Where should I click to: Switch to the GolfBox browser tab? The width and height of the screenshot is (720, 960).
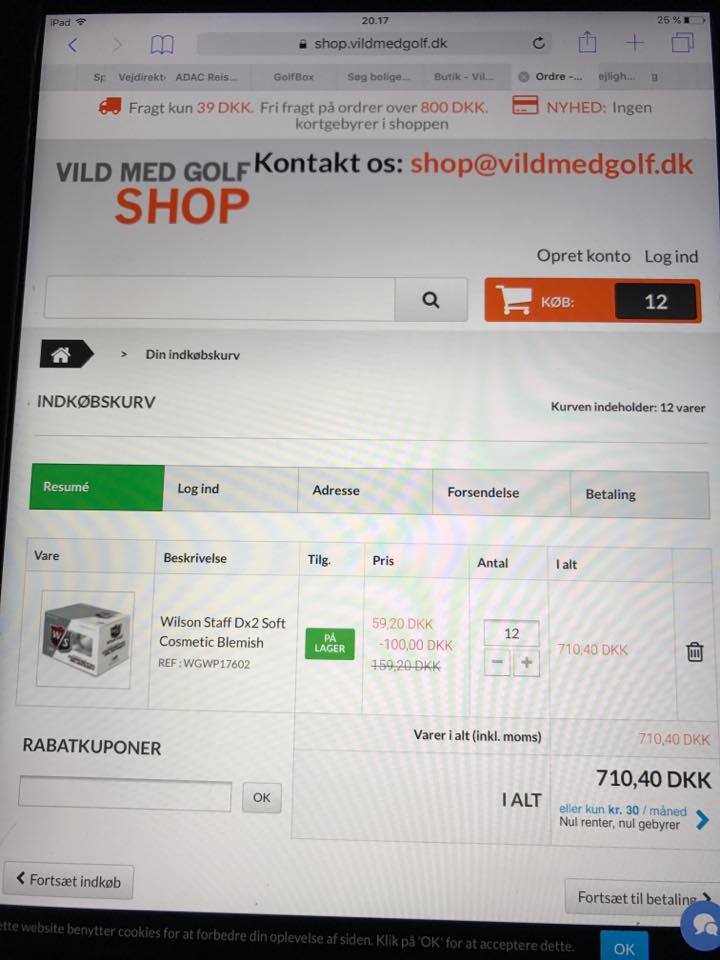[x=294, y=76]
